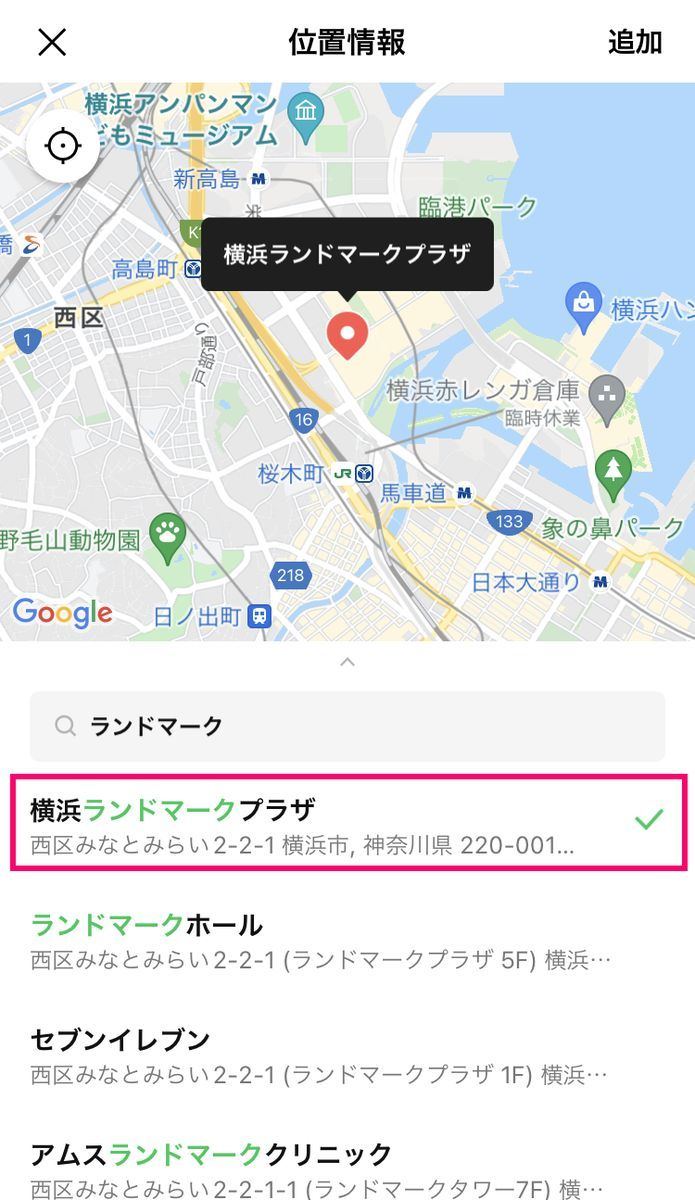
Task: Select 横浜ランドマークプラザ result
Action: point(347,821)
